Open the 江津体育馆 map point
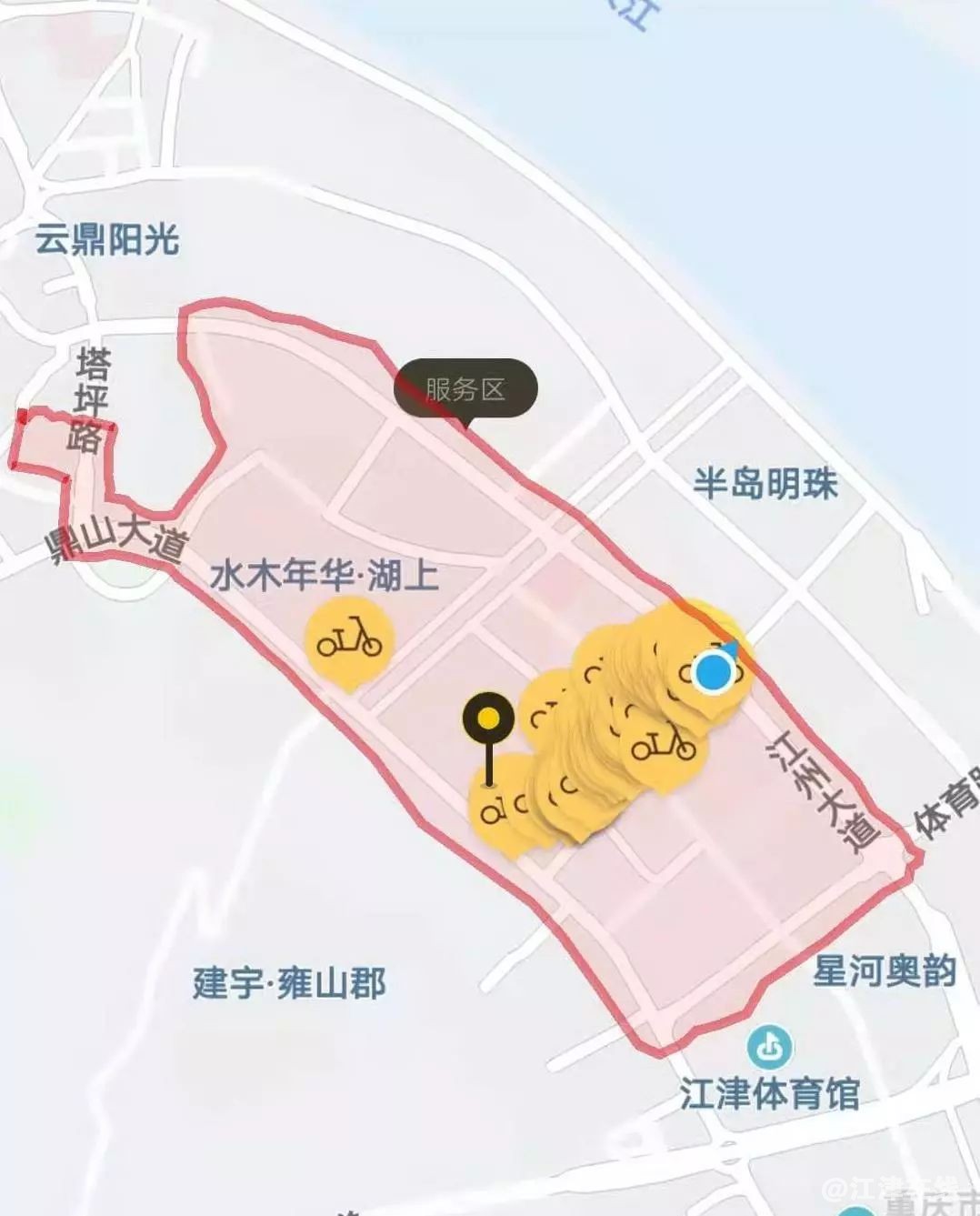This screenshot has width=980, height=1216. [x=770, y=1049]
